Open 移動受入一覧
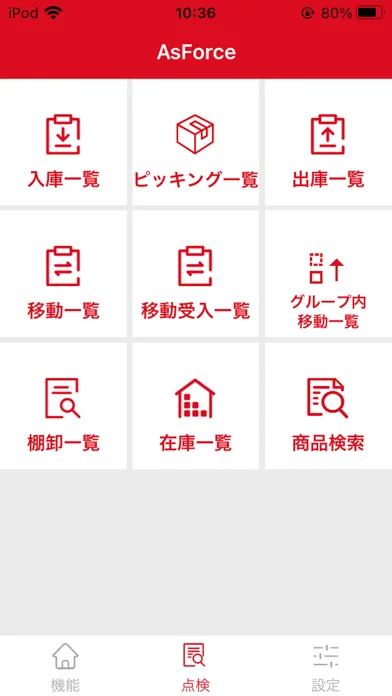 coord(195,273)
